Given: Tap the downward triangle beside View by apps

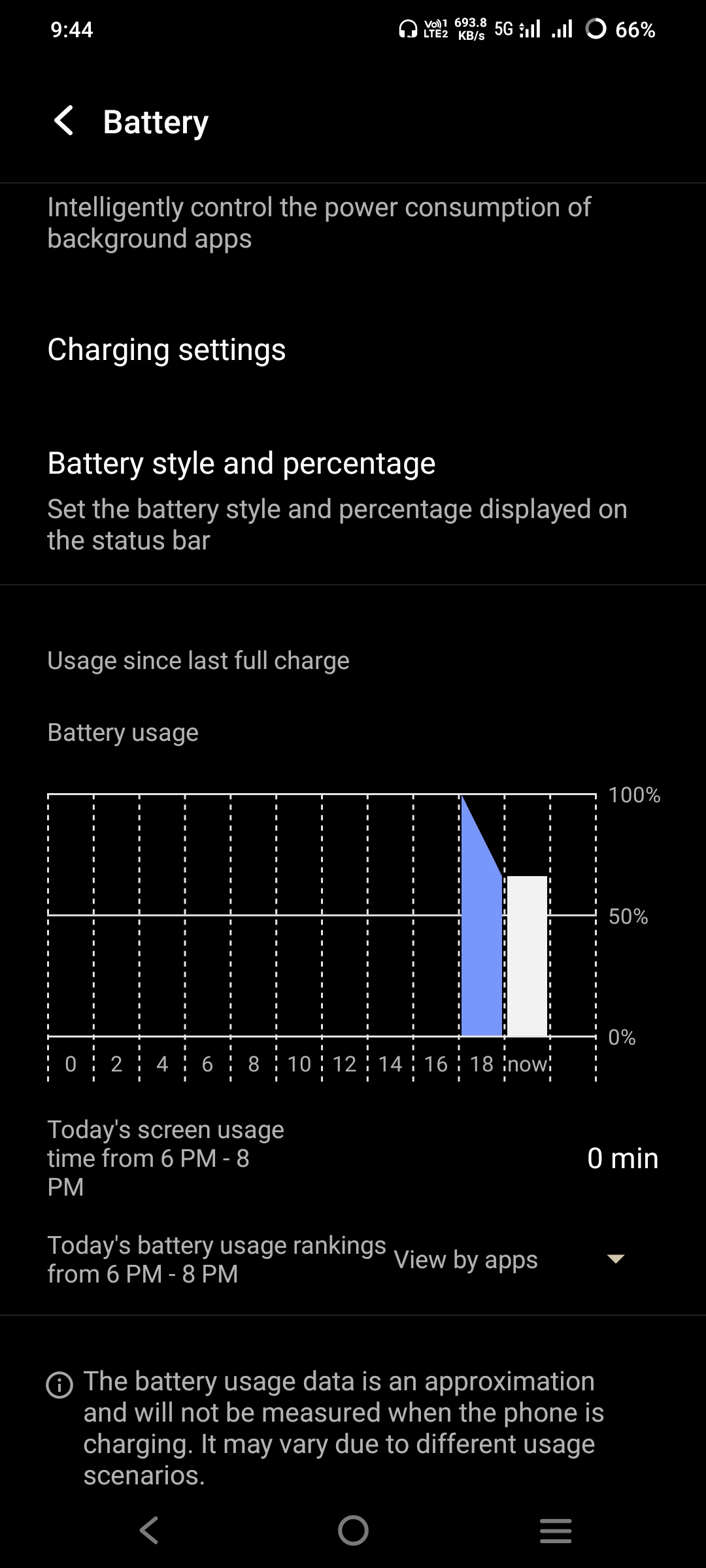Looking at the screenshot, I should tap(614, 1259).
